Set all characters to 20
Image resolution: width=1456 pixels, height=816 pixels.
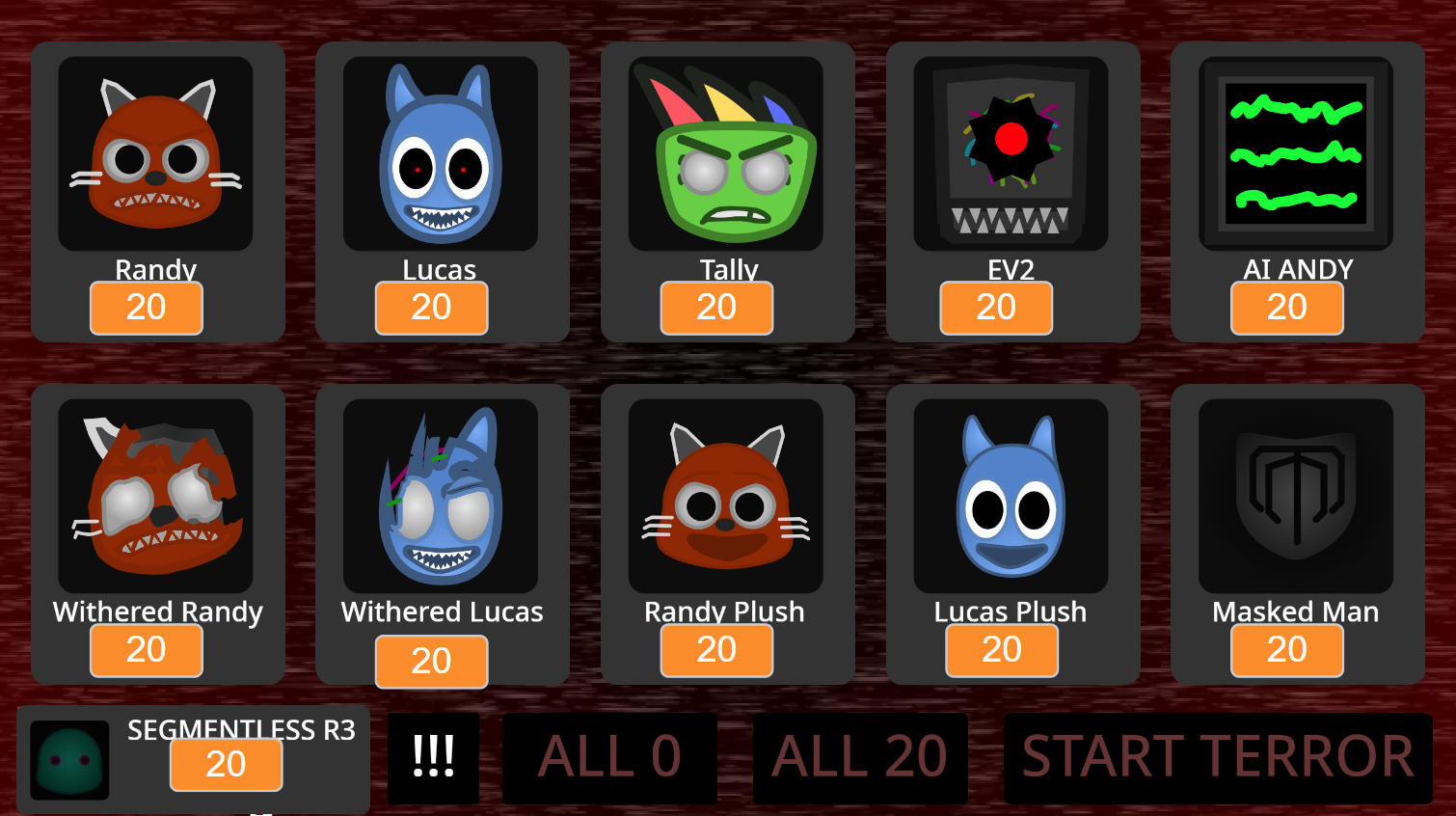[x=859, y=758]
